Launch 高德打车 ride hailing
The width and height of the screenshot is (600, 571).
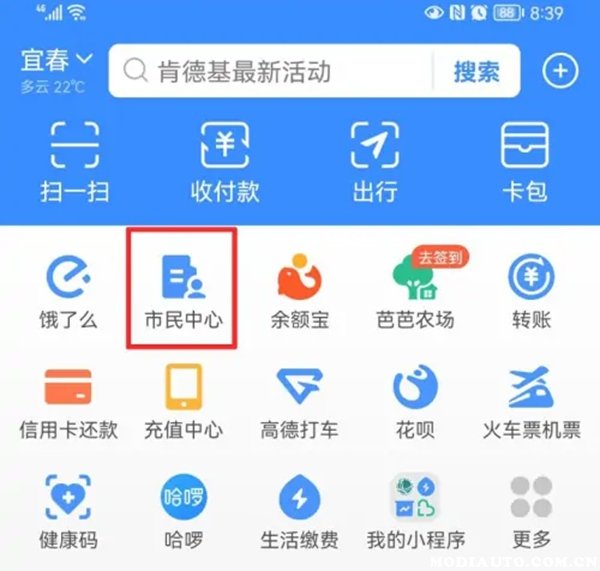tap(299, 401)
